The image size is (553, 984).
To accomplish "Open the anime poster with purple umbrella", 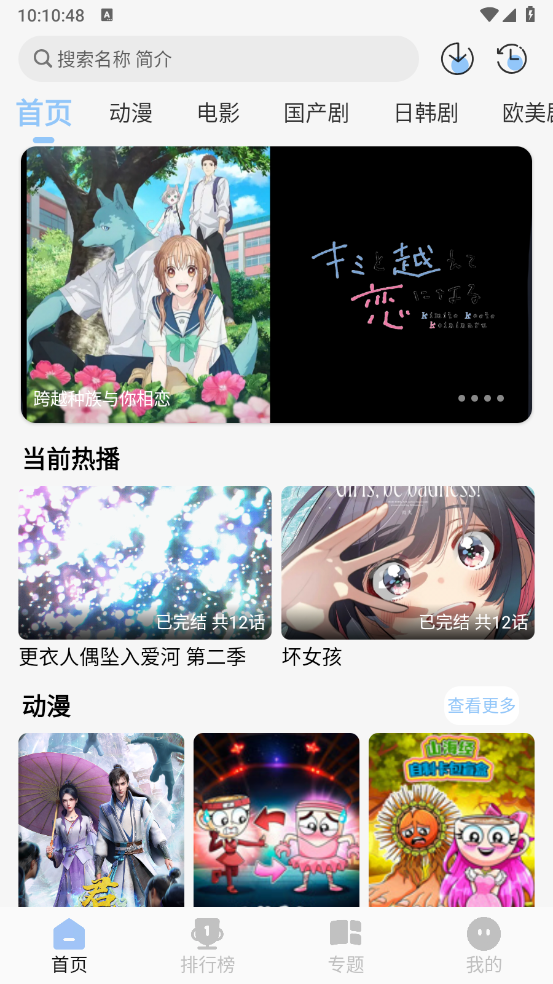I will (x=101, y=820).
